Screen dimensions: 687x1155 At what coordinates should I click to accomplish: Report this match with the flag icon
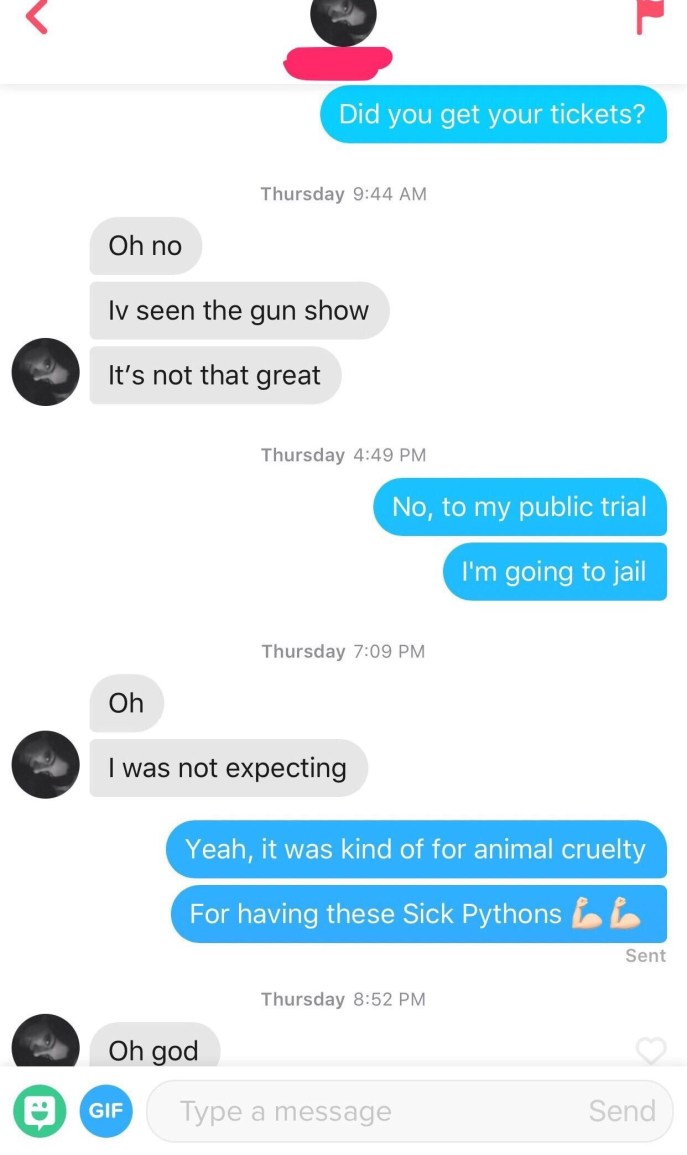[650, 17]
